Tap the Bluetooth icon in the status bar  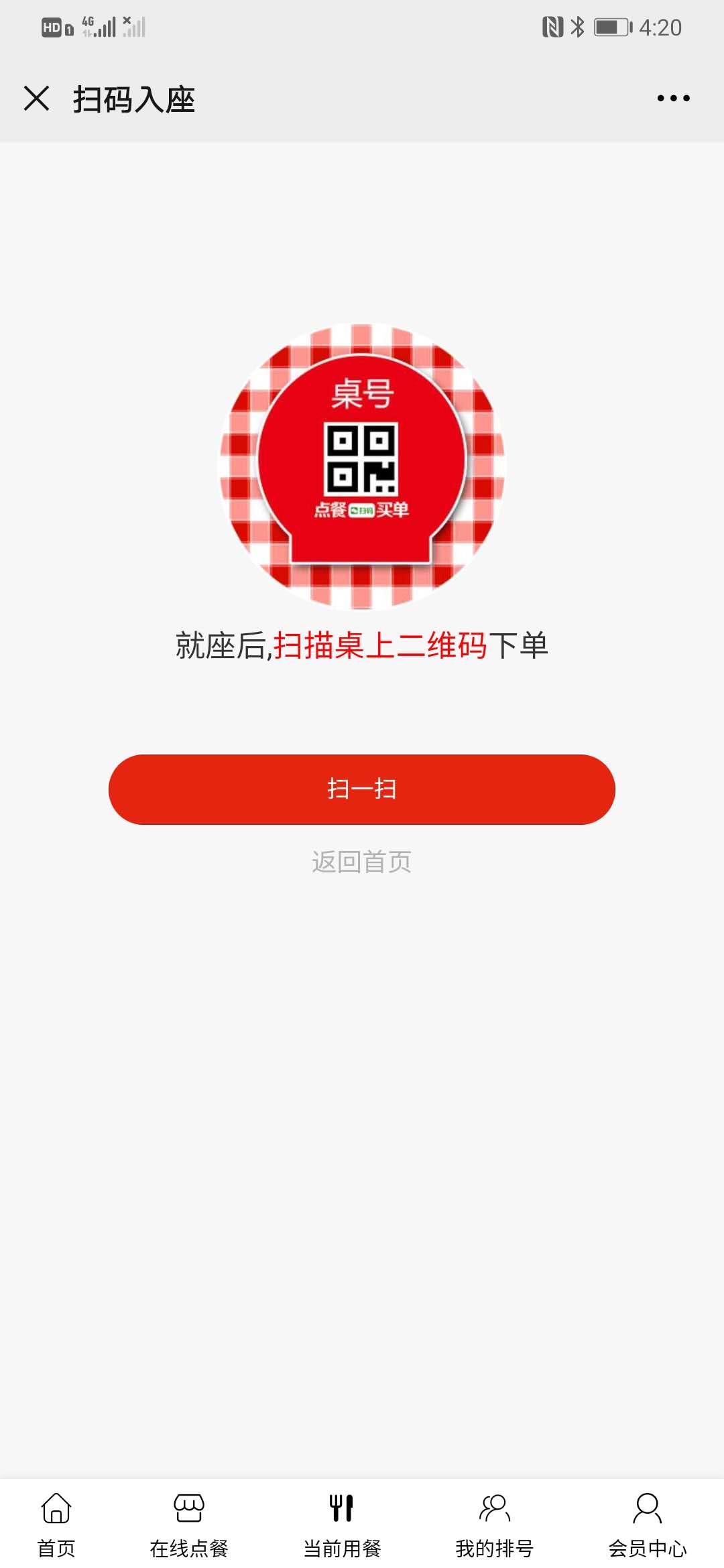point(578,28)
